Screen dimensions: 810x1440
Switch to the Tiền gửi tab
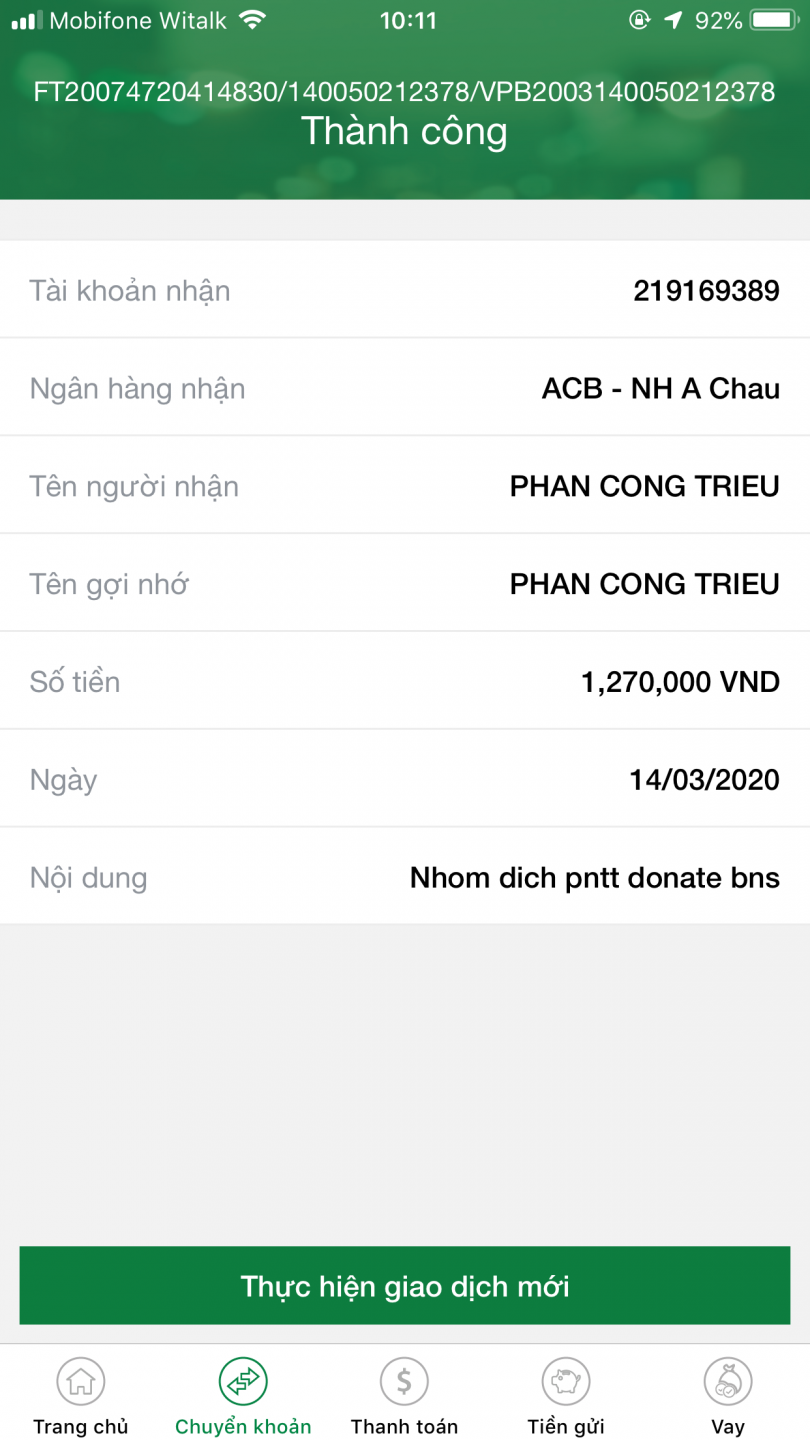click(x=565, y=1395)
